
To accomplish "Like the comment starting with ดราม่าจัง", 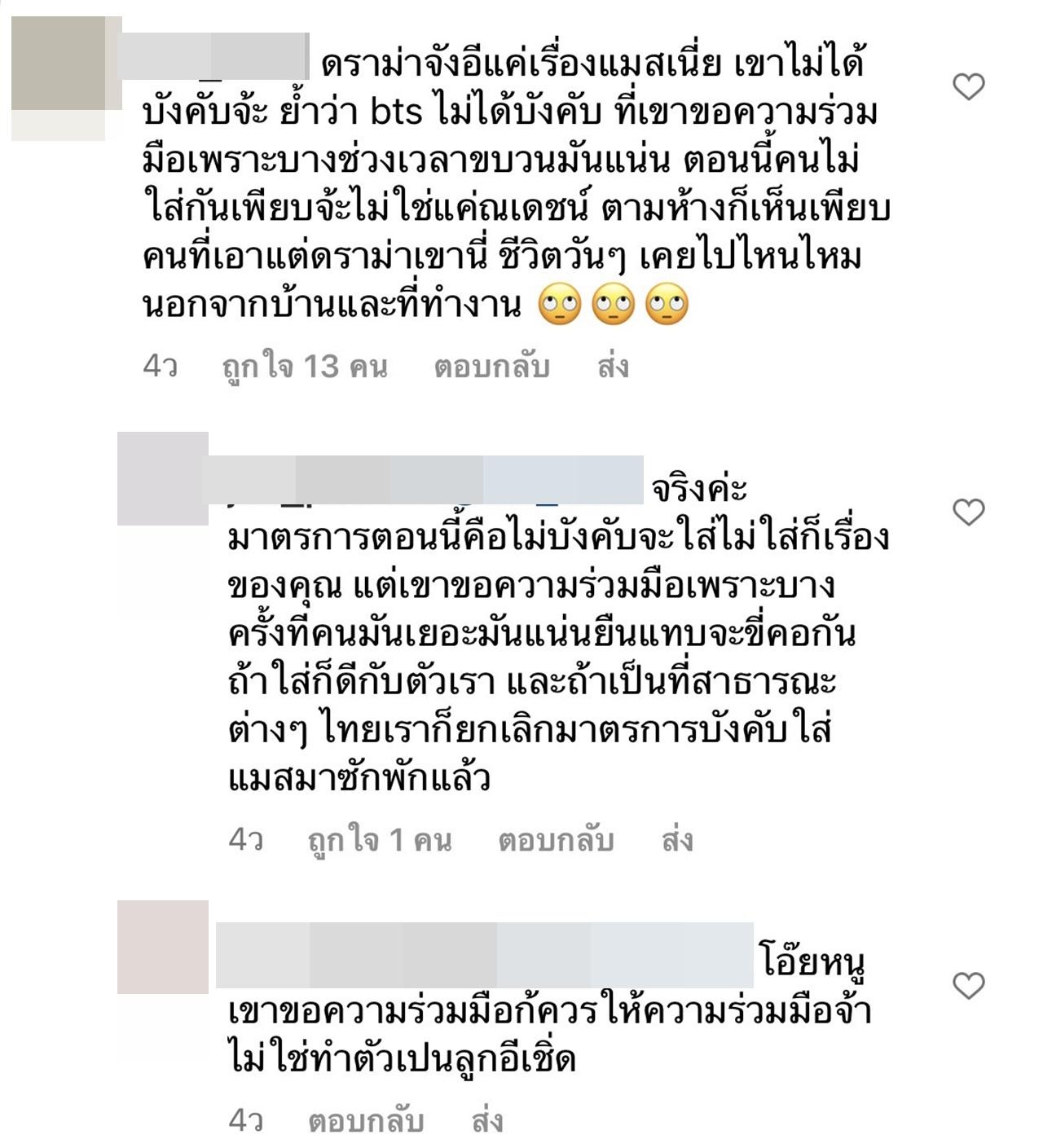I will pyautogui.click(x=969, y=86).
